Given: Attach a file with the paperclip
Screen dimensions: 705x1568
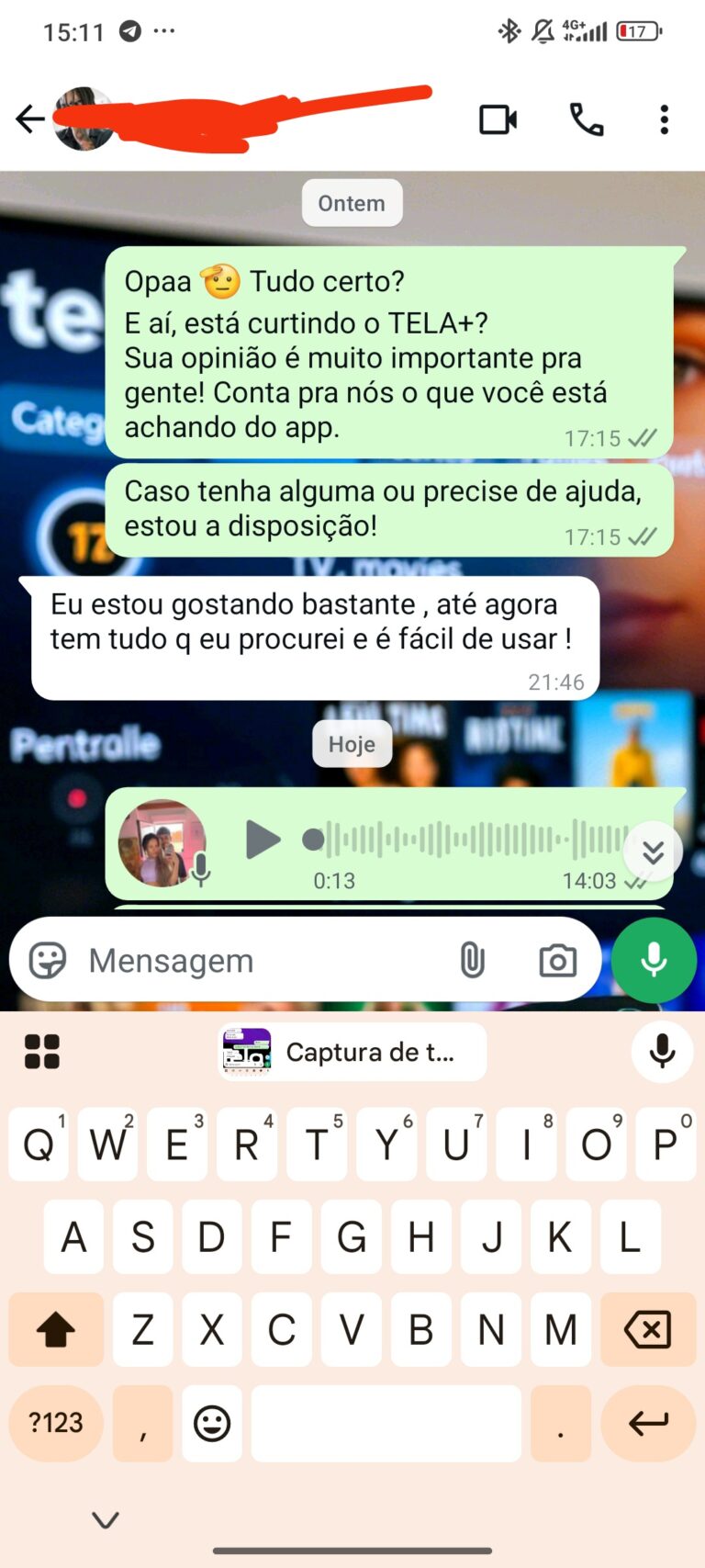Looking at the screenshot, I should [472, 961].
